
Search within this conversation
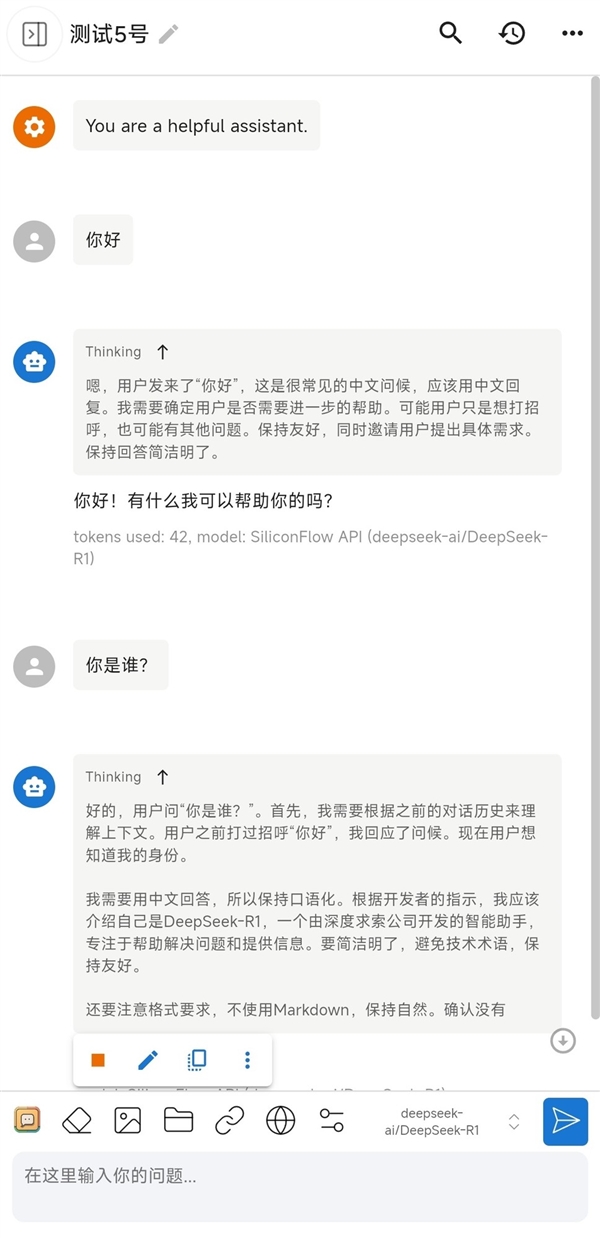pos(451,33)
